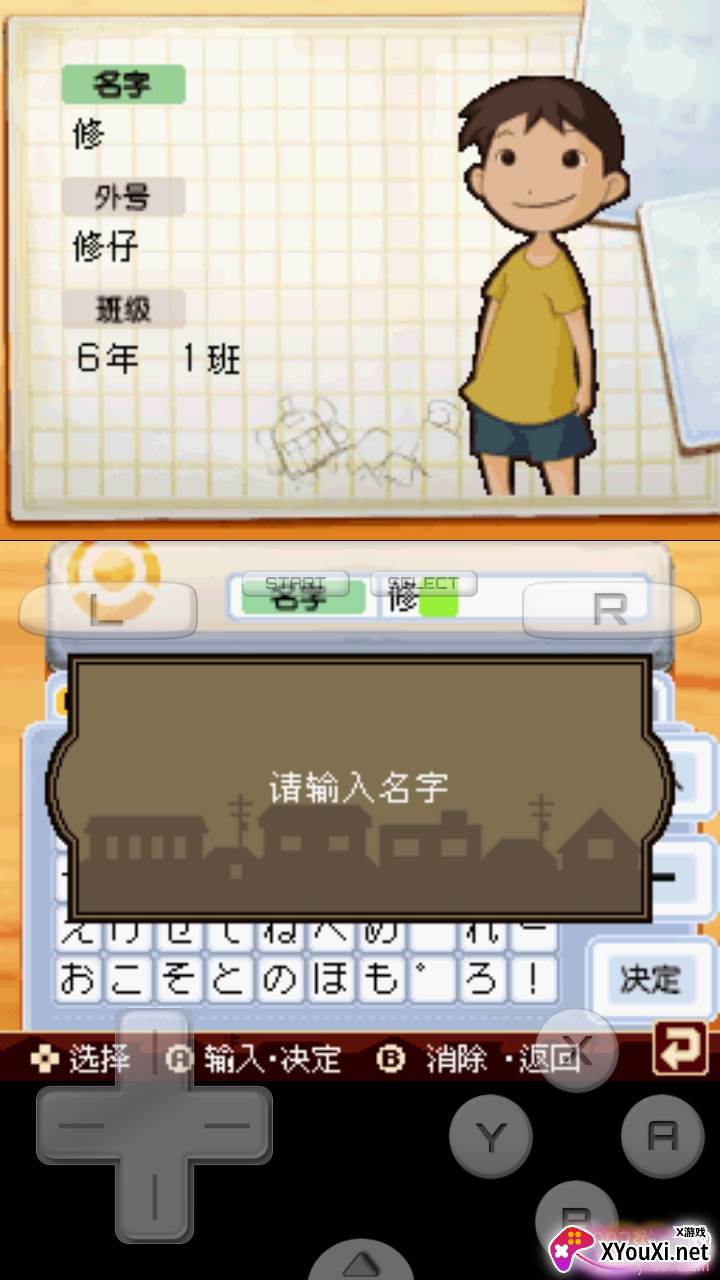Viewport: 720px width, 1280px height.
Task: Tap the directional pad control
Action: click(154, 1126)
